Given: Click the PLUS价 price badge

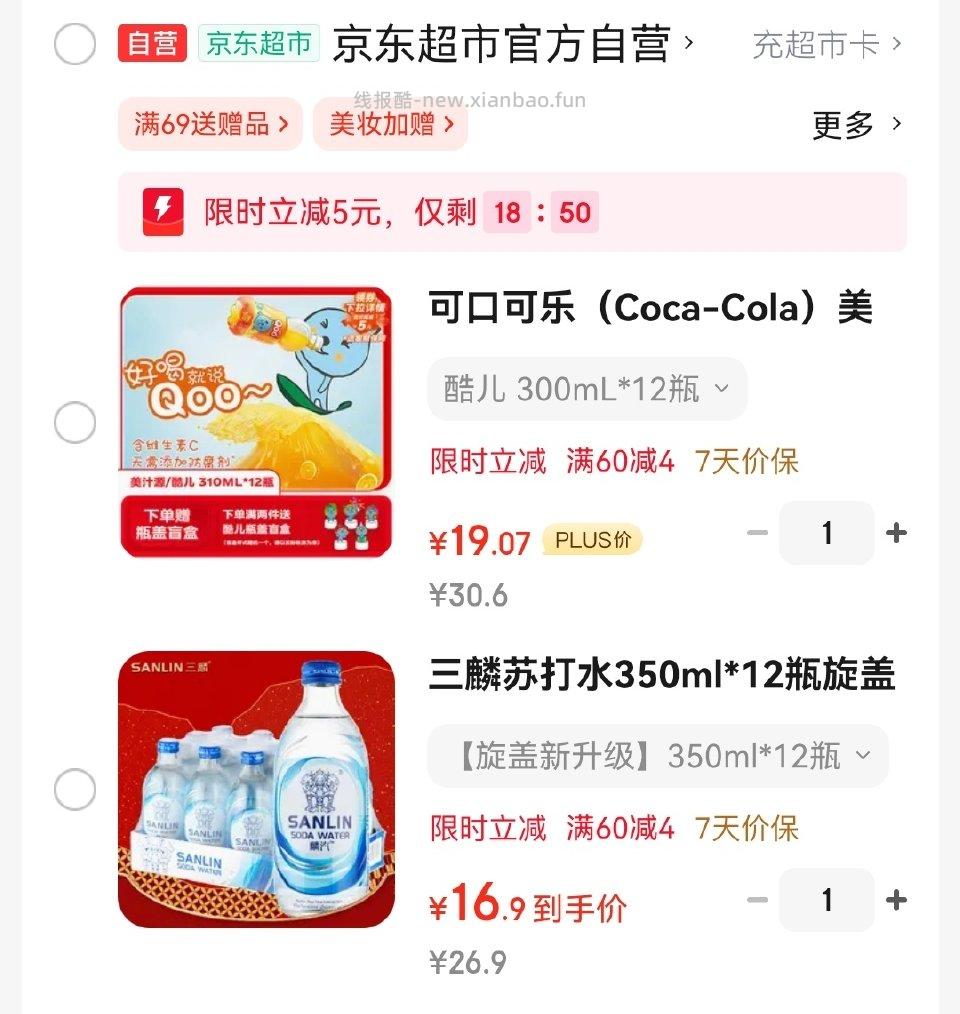Looking at the screenshot, I should point(591,540).
